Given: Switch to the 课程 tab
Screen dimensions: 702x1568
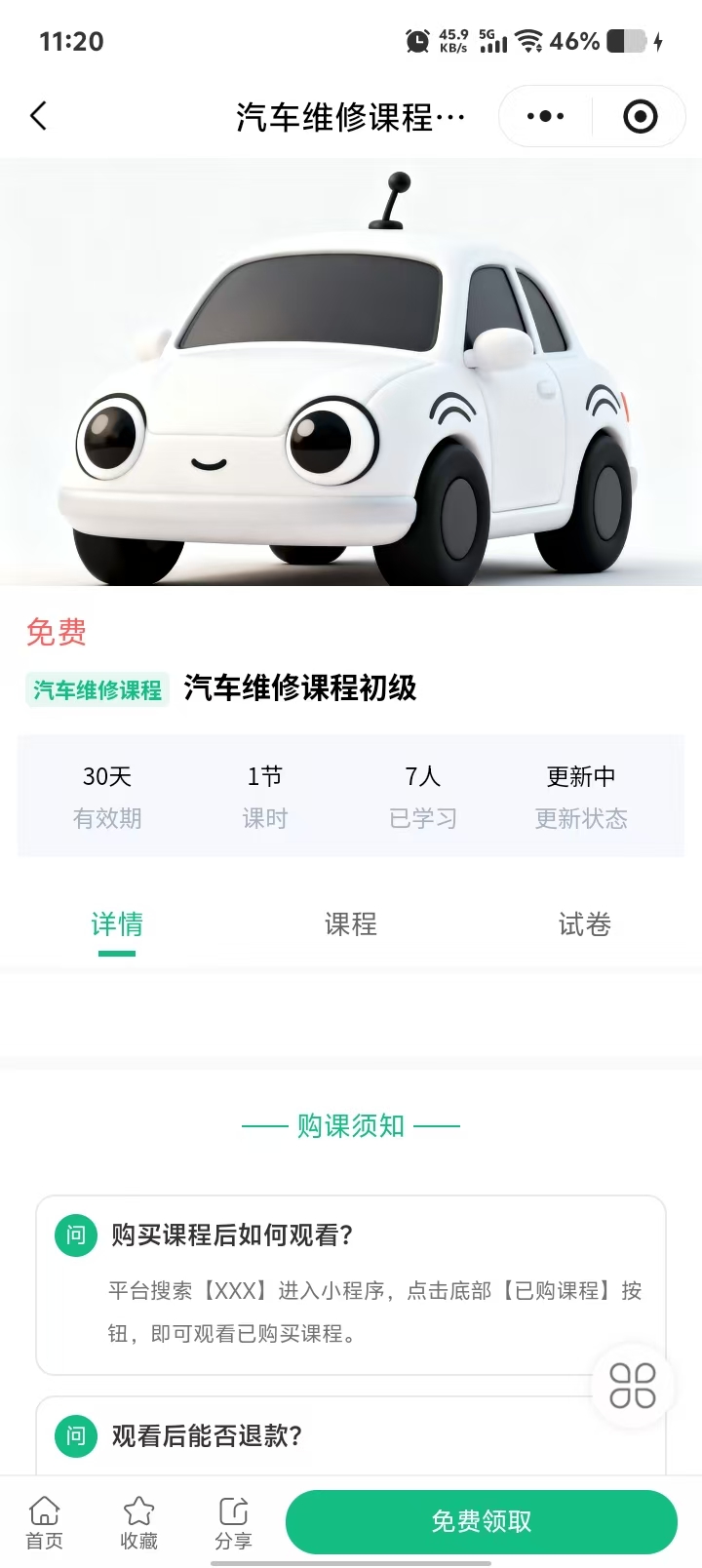Looking at the screenshot, I should coord(350,923).
